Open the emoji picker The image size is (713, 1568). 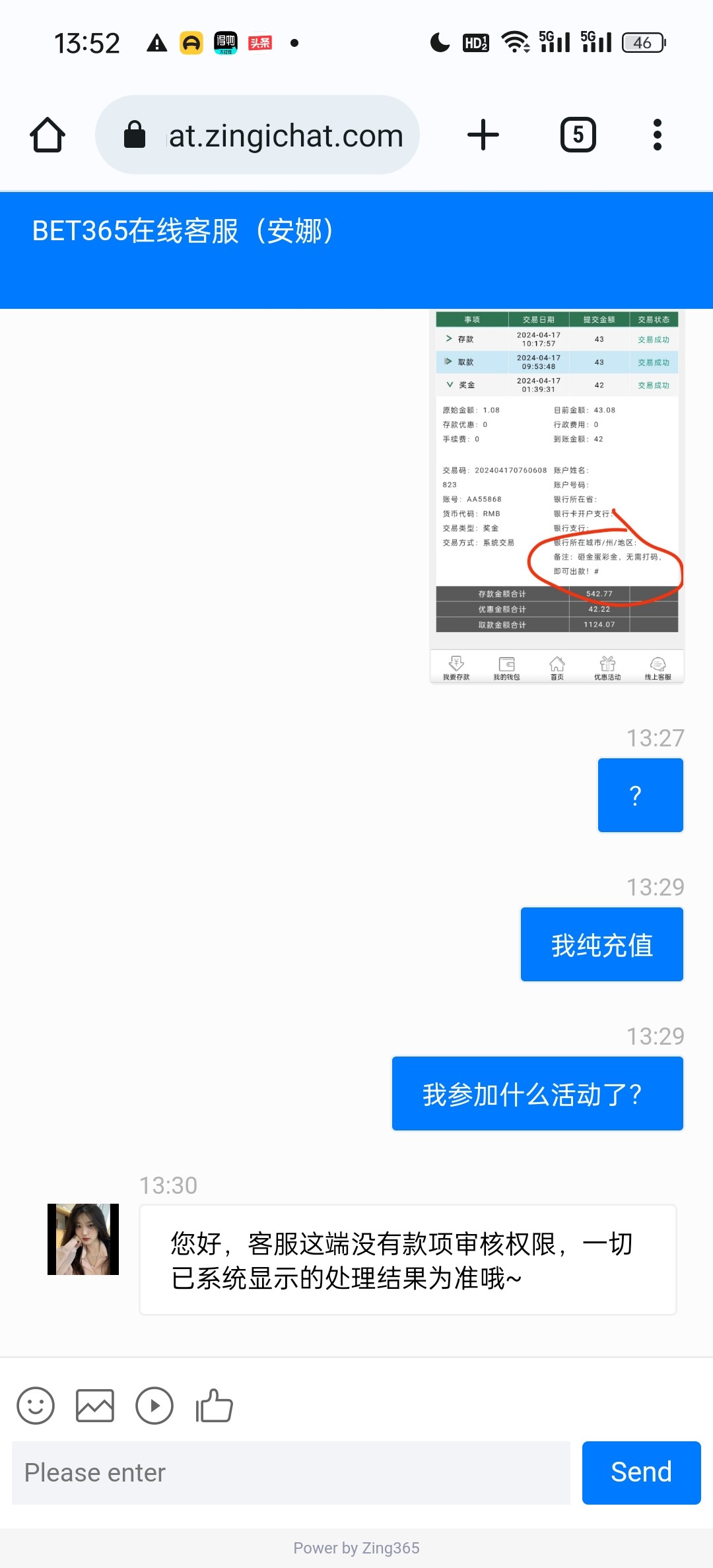pyautogui.click(x=36, y=1406)
